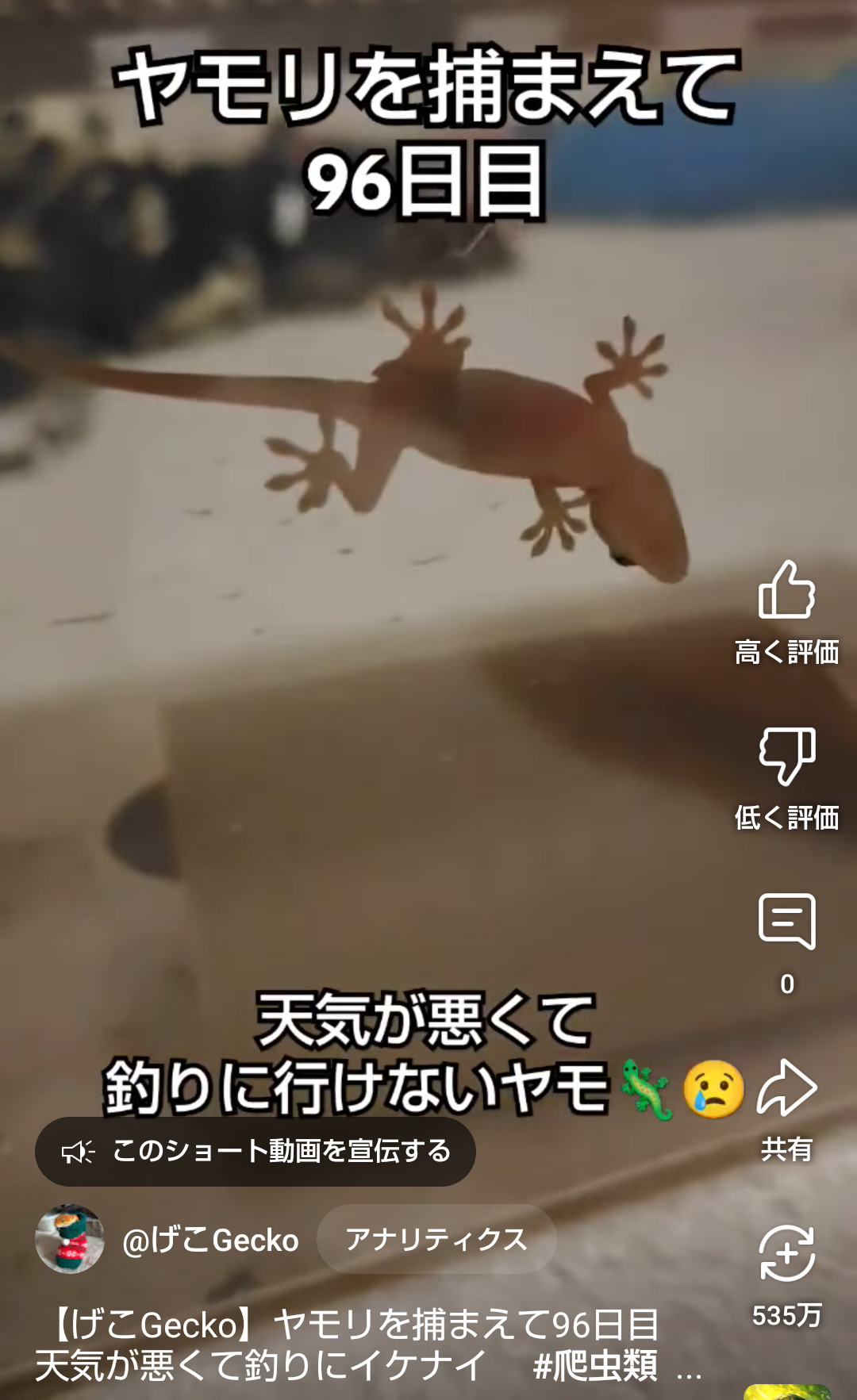Screen dimensions: 857x1400
Task: Like this gecko Short video
Action: pos(786,591)
